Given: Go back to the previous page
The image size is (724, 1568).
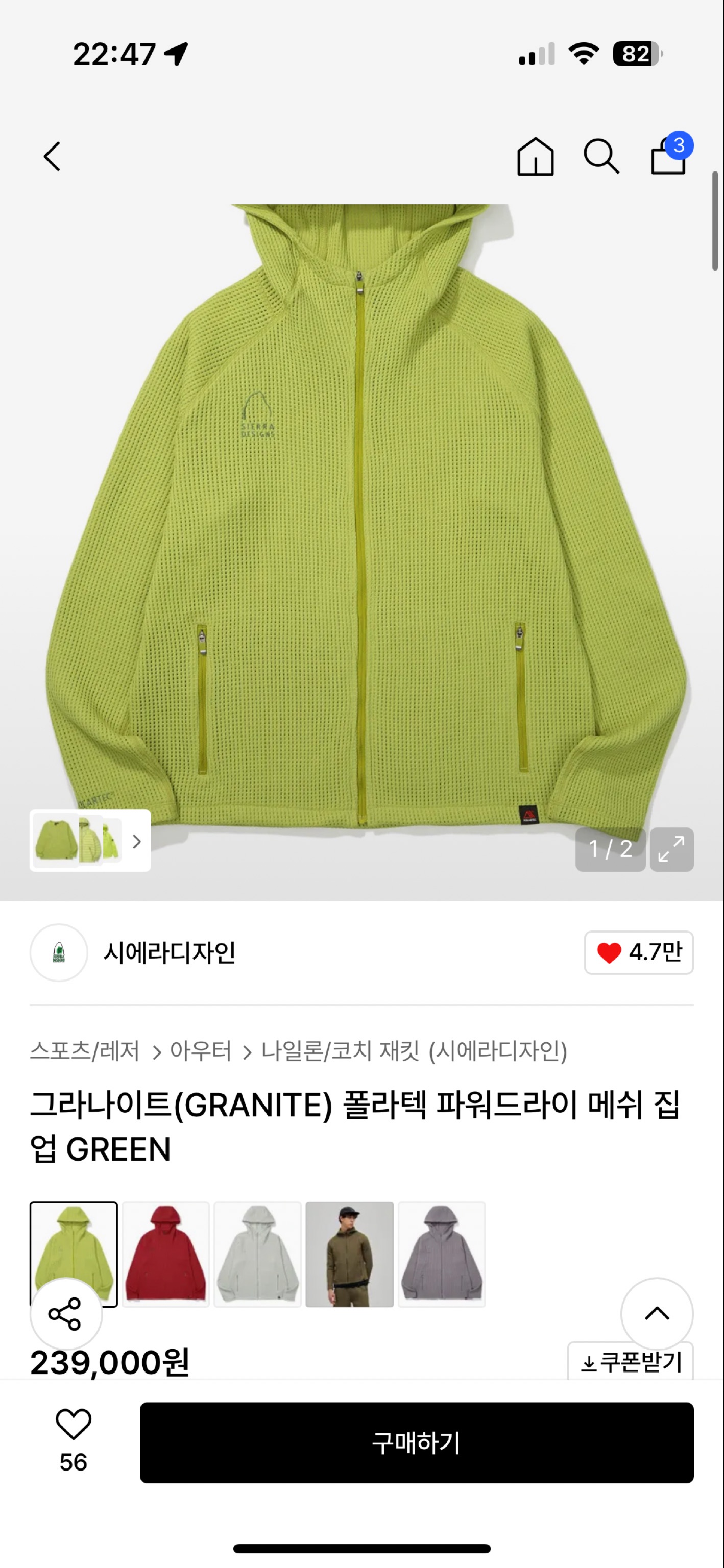Looking at the screenshot, I should click(53, 157).
